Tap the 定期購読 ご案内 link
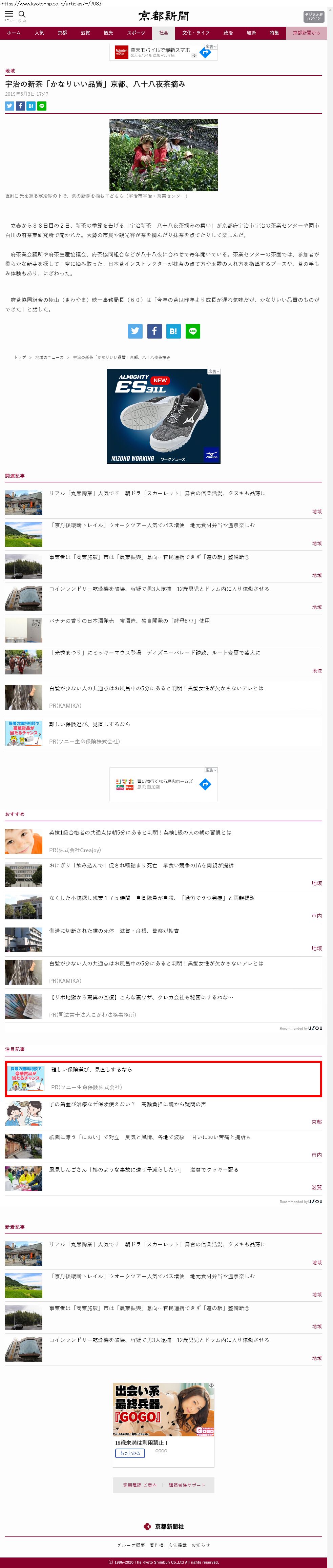The height and width of the screenshot is (1568, 333). coord(140,1485)
